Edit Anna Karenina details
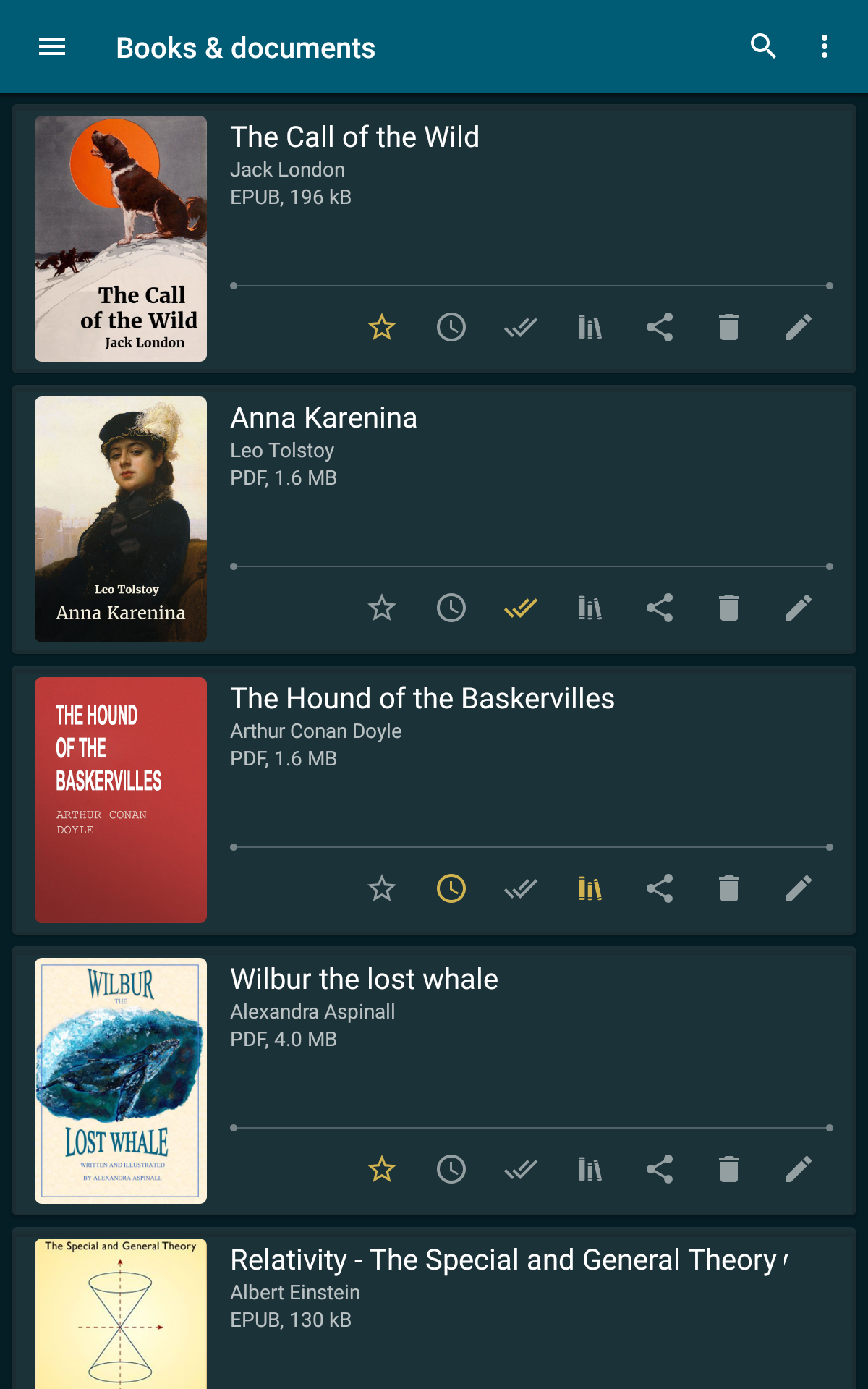The image size is (868, 1389). [799, 608]
